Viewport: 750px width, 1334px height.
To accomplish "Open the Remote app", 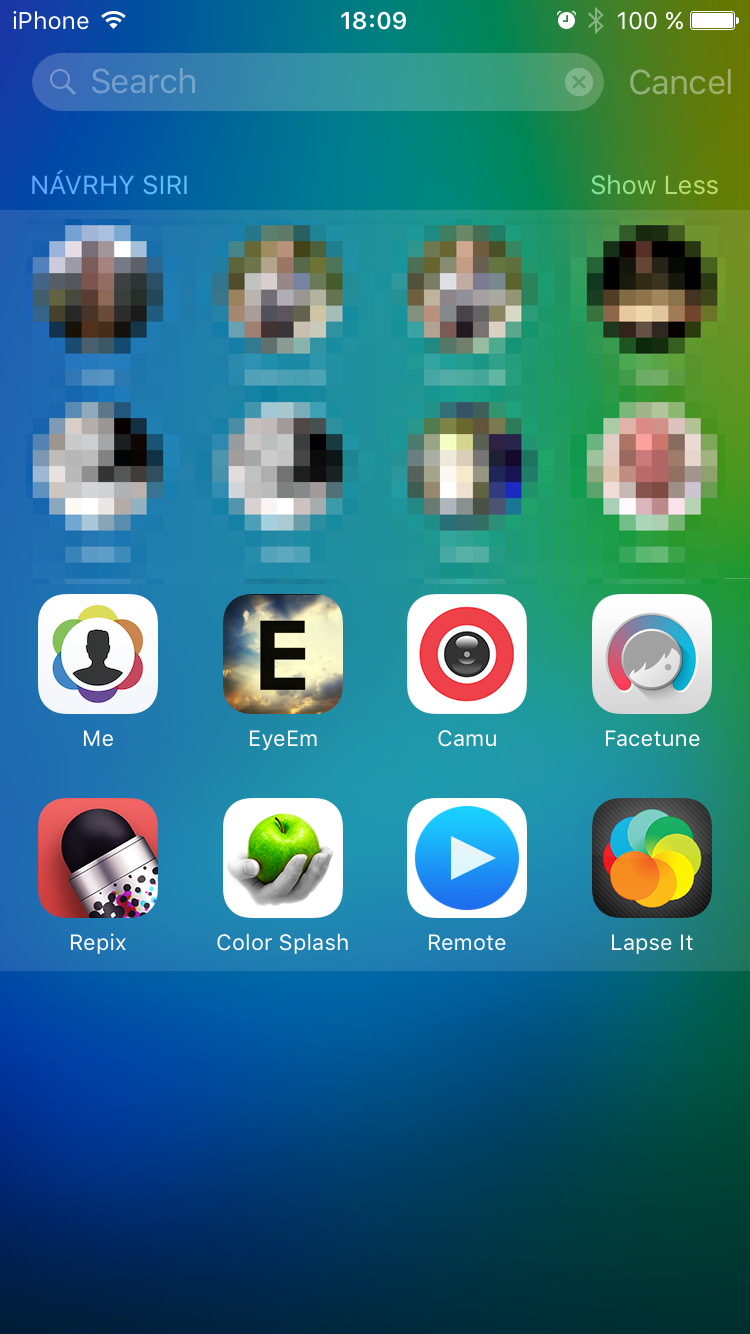I will click(x=467, y=858).
